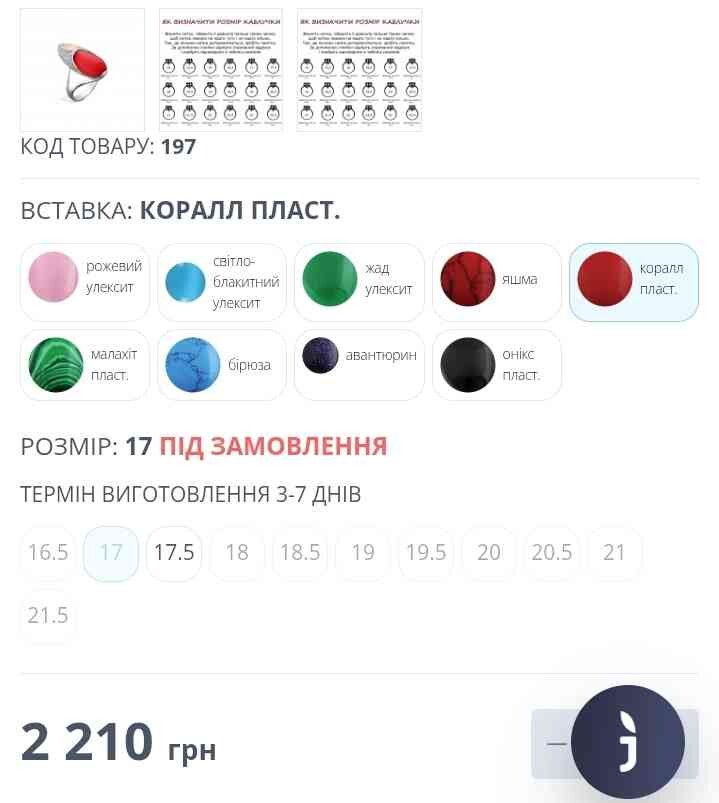
Task: Select the малахіт пласт. insert
Action: click(85, 365)
